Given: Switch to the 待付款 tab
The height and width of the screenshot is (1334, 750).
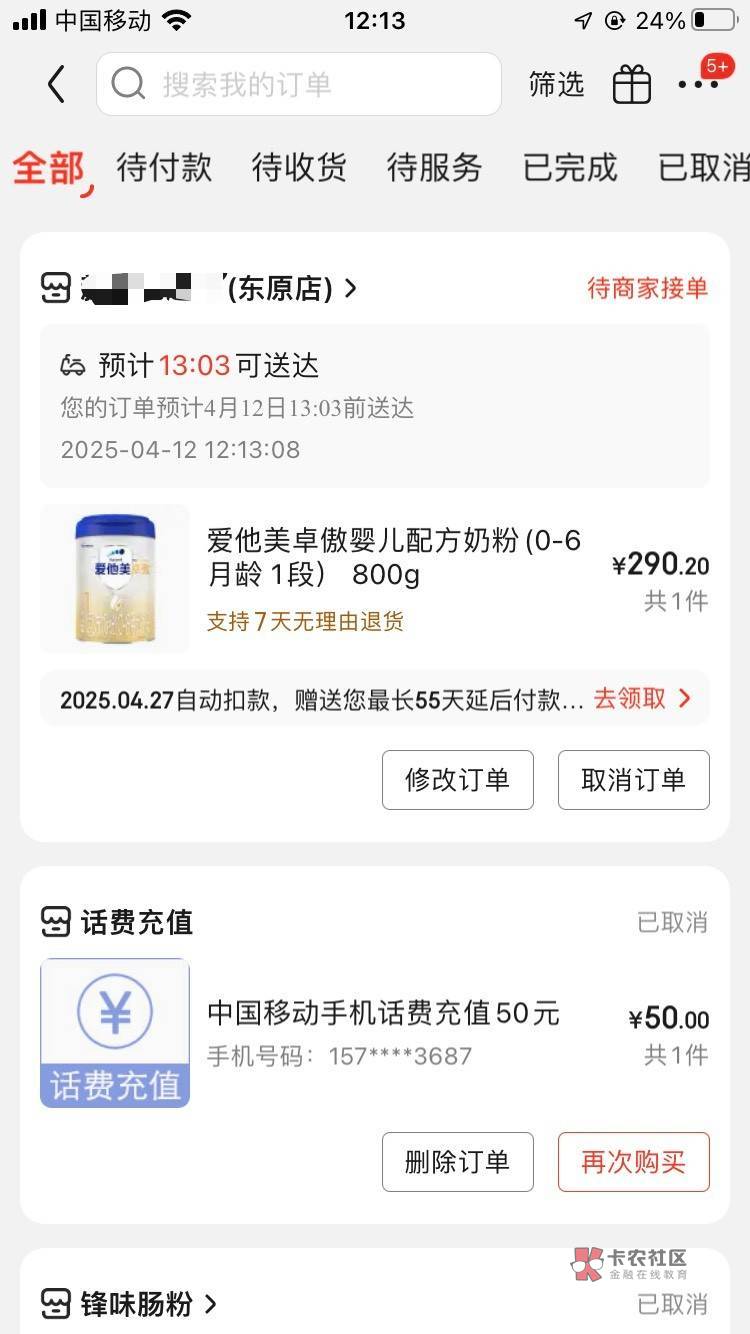Looking at the screenshot, I should (x=164, y=168).
